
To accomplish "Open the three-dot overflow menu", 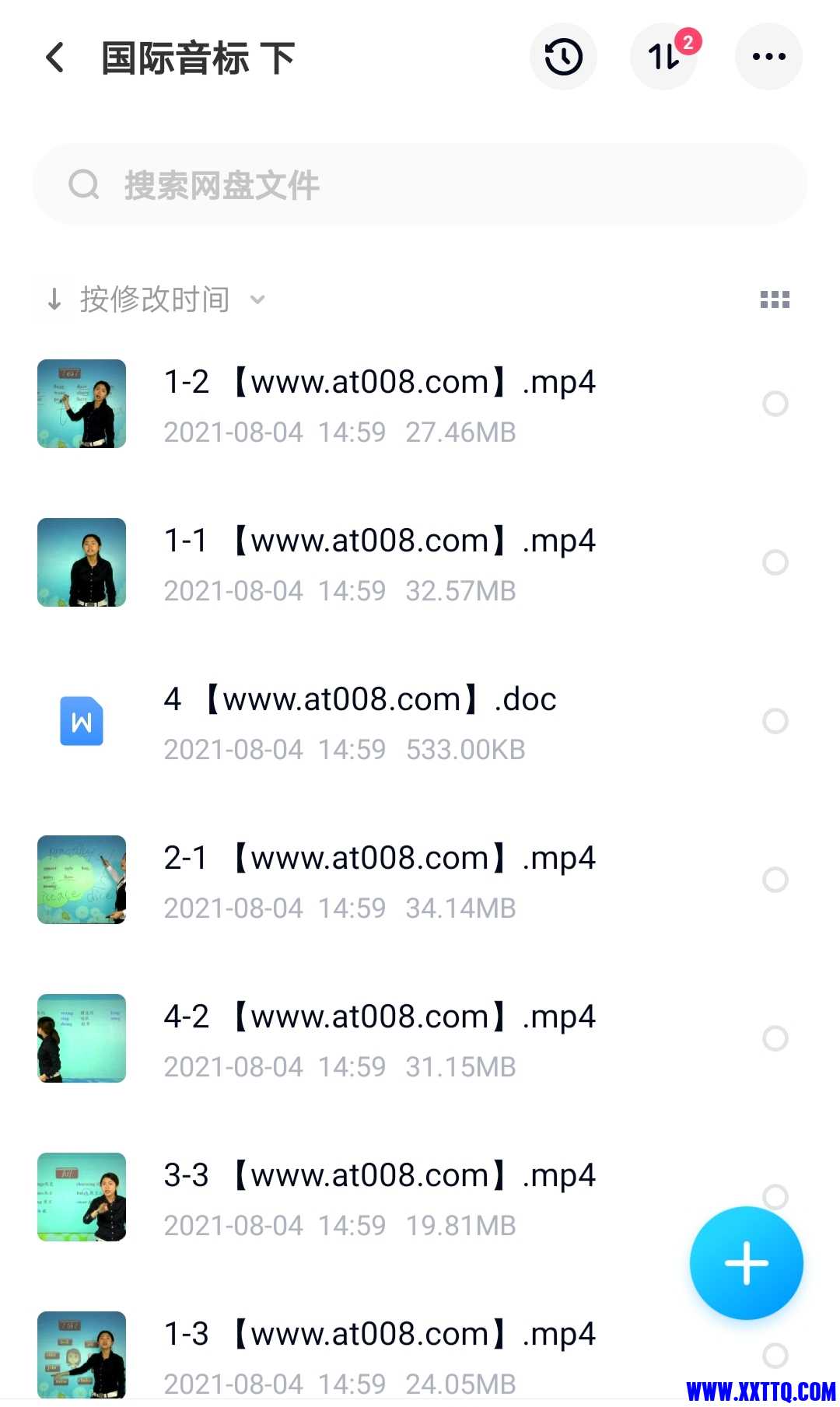I will [x=768, y=57].
